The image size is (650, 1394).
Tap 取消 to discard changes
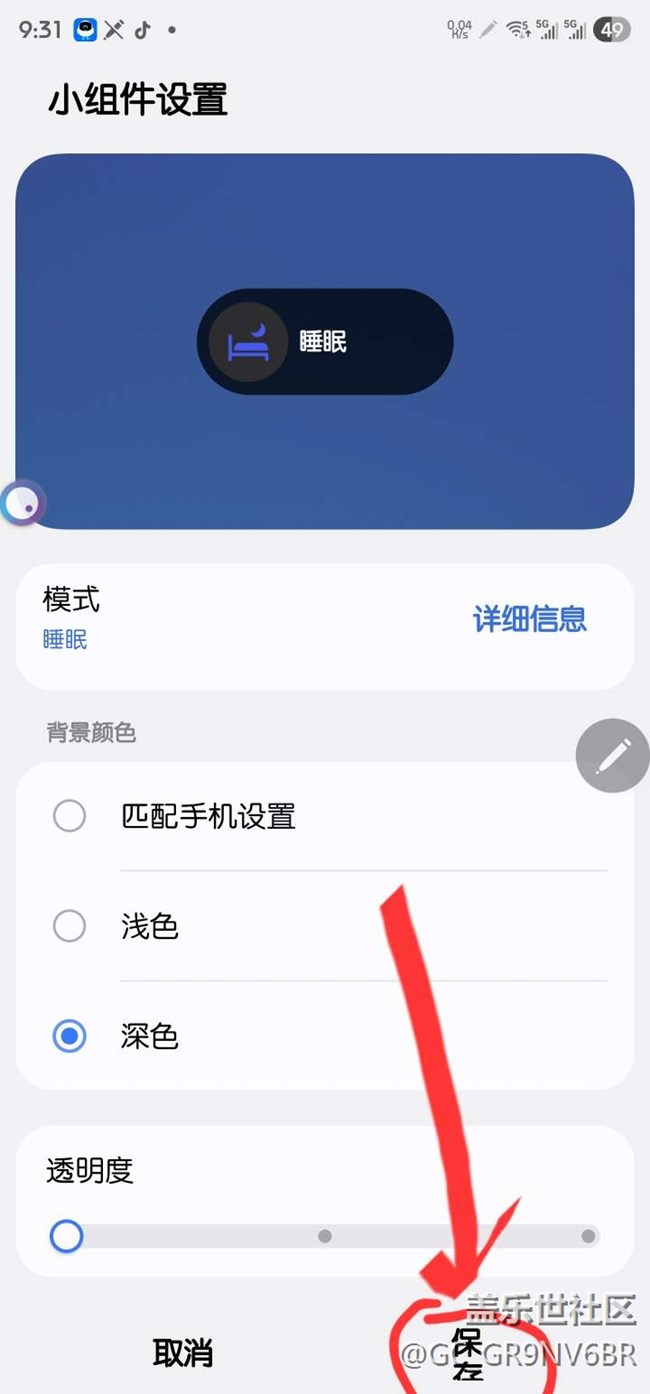(x=183, y=1353)
